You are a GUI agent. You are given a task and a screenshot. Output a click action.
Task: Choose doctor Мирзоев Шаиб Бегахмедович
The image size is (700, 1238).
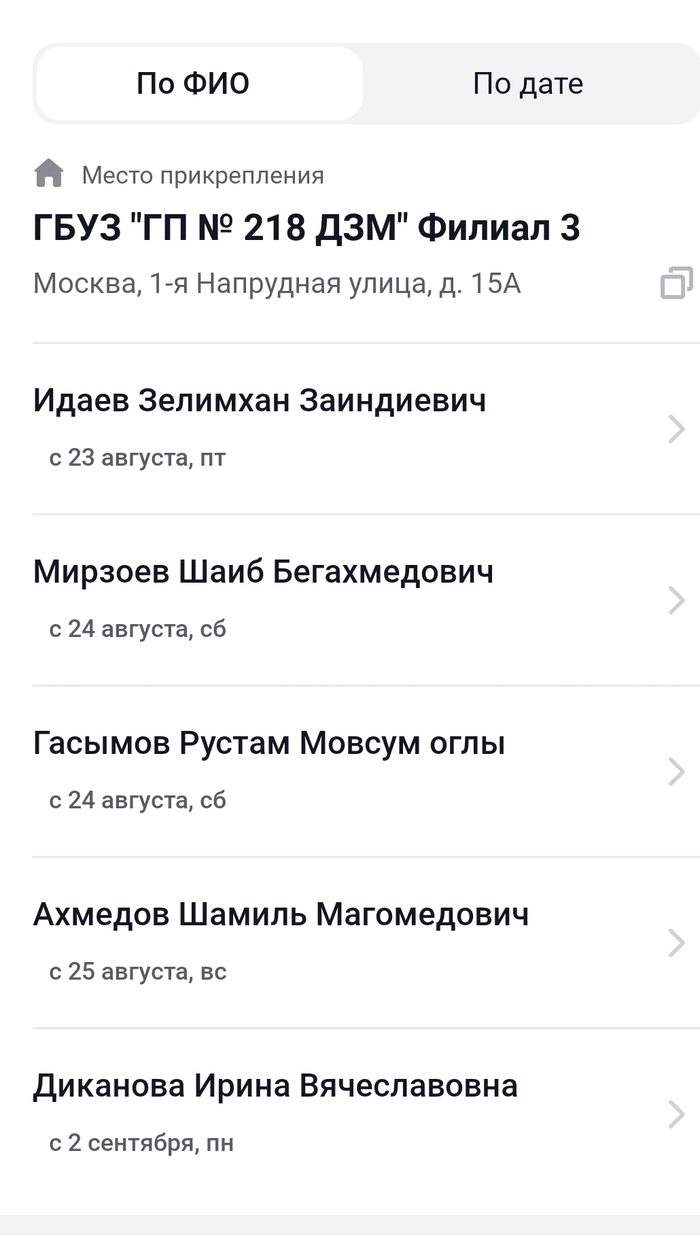click(350, 599)
